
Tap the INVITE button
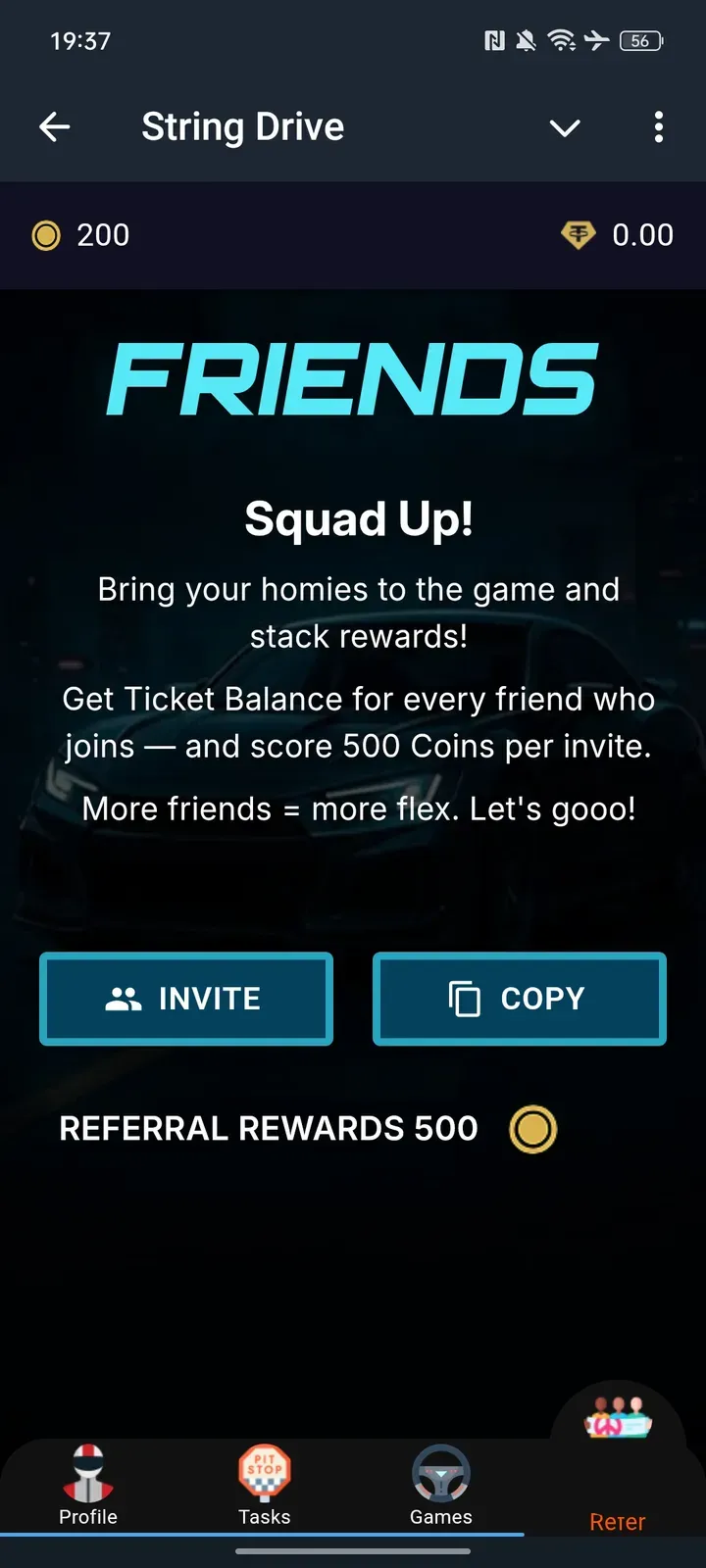pos(186,999)
